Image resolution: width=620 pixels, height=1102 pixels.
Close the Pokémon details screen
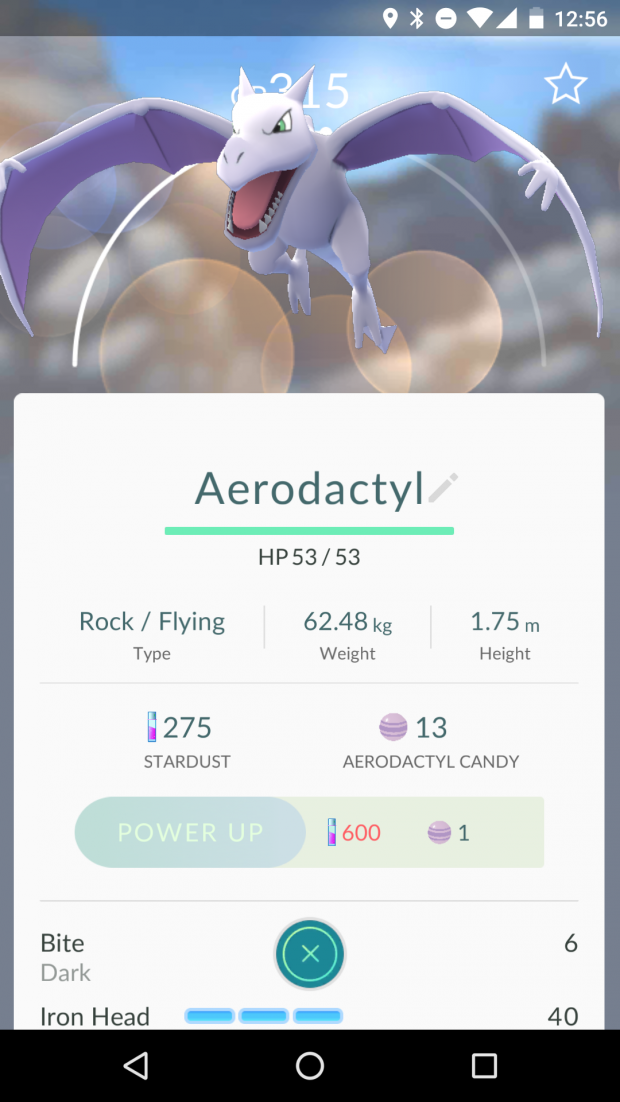click(310, 954)
